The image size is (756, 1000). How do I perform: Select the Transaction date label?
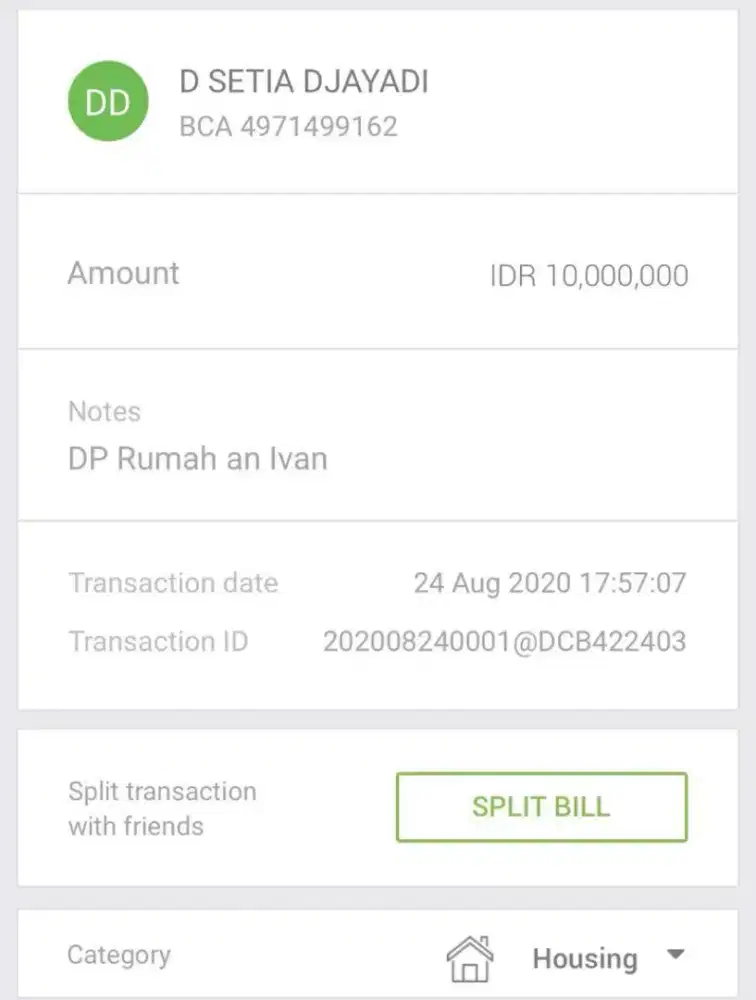pos(173,583)
